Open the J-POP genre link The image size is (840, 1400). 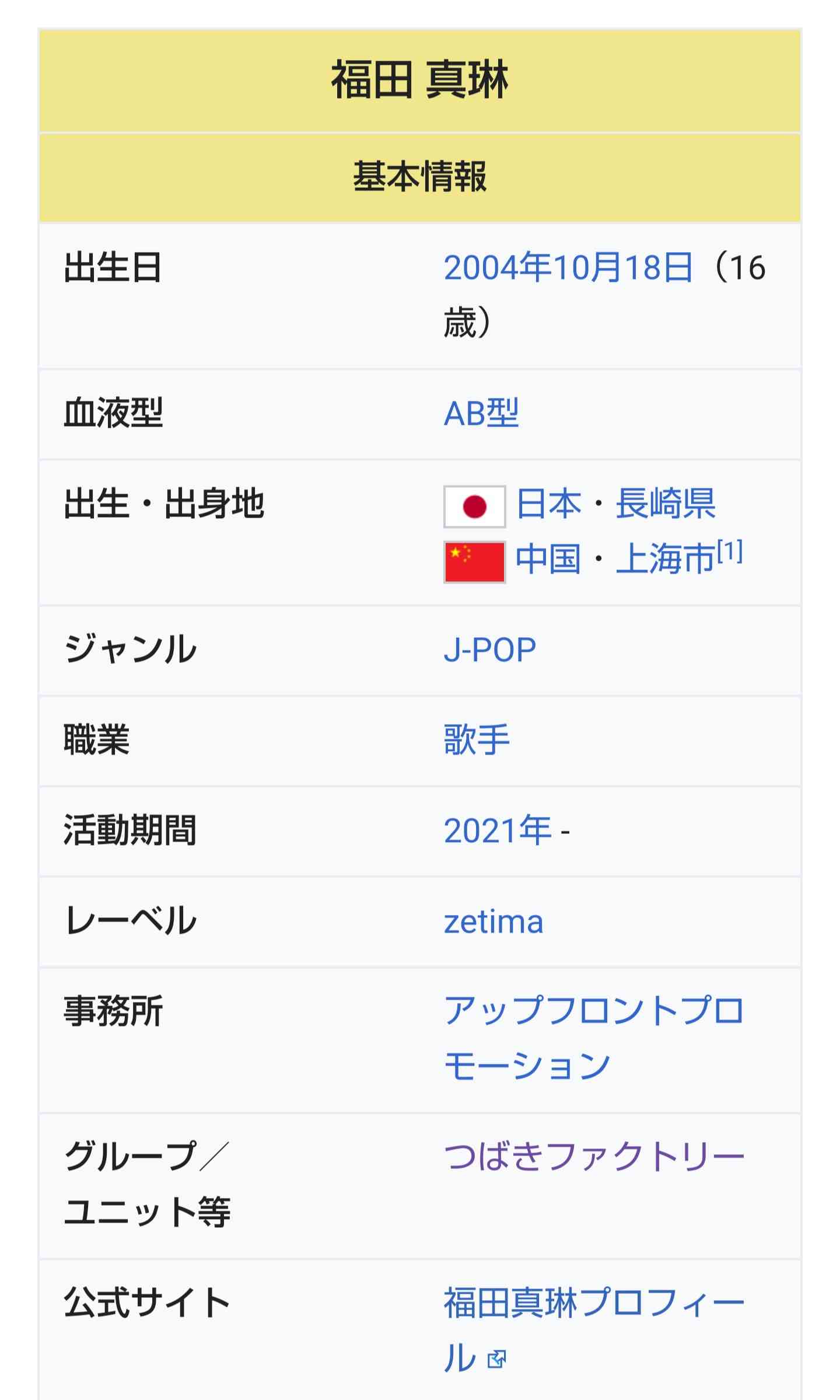coord(490,650)
